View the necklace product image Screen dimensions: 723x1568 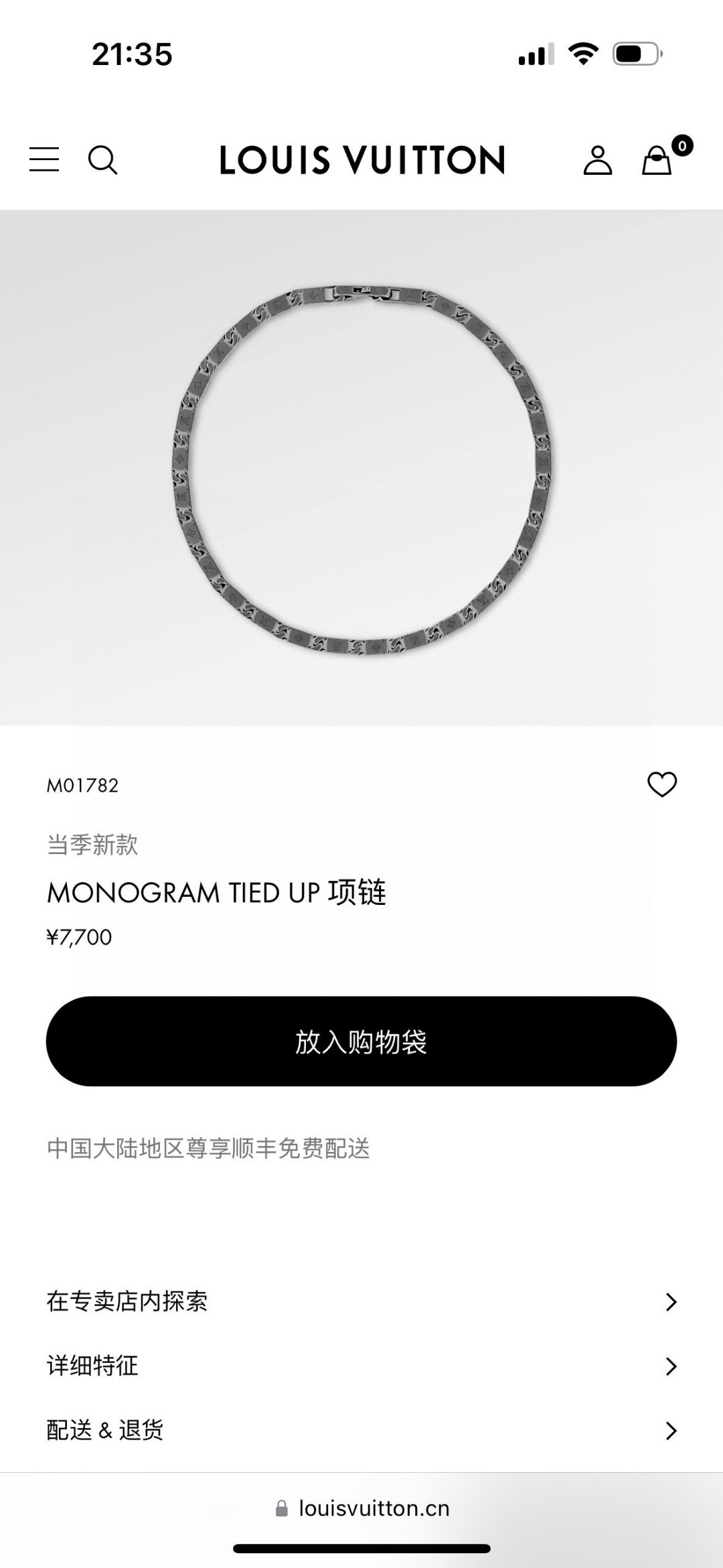tap(361, 469)
